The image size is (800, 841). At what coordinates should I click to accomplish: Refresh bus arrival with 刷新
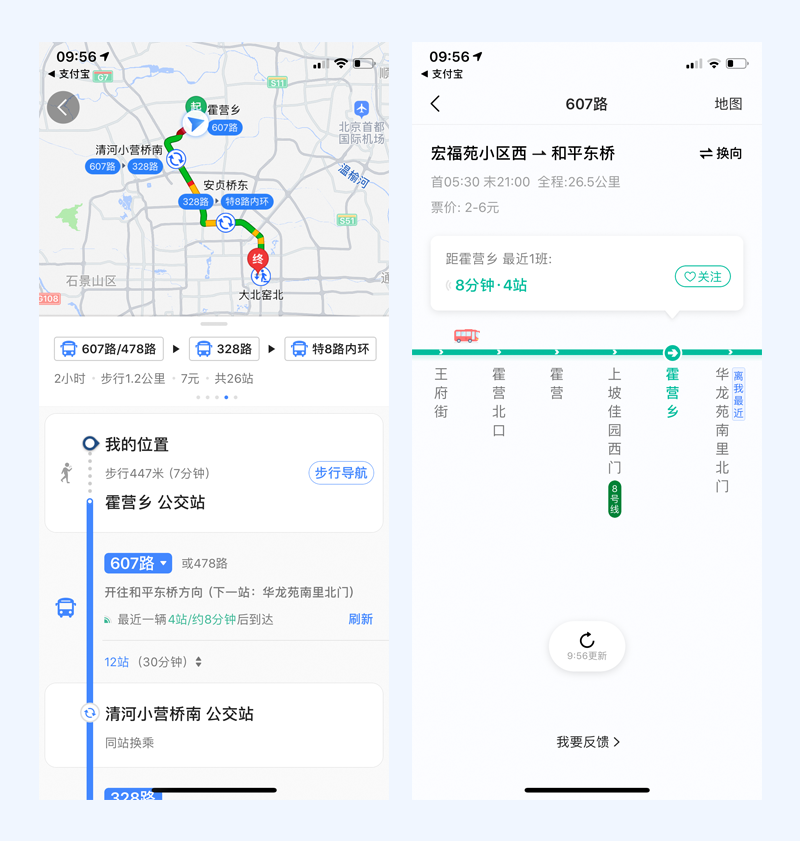(x=360, y=619)
